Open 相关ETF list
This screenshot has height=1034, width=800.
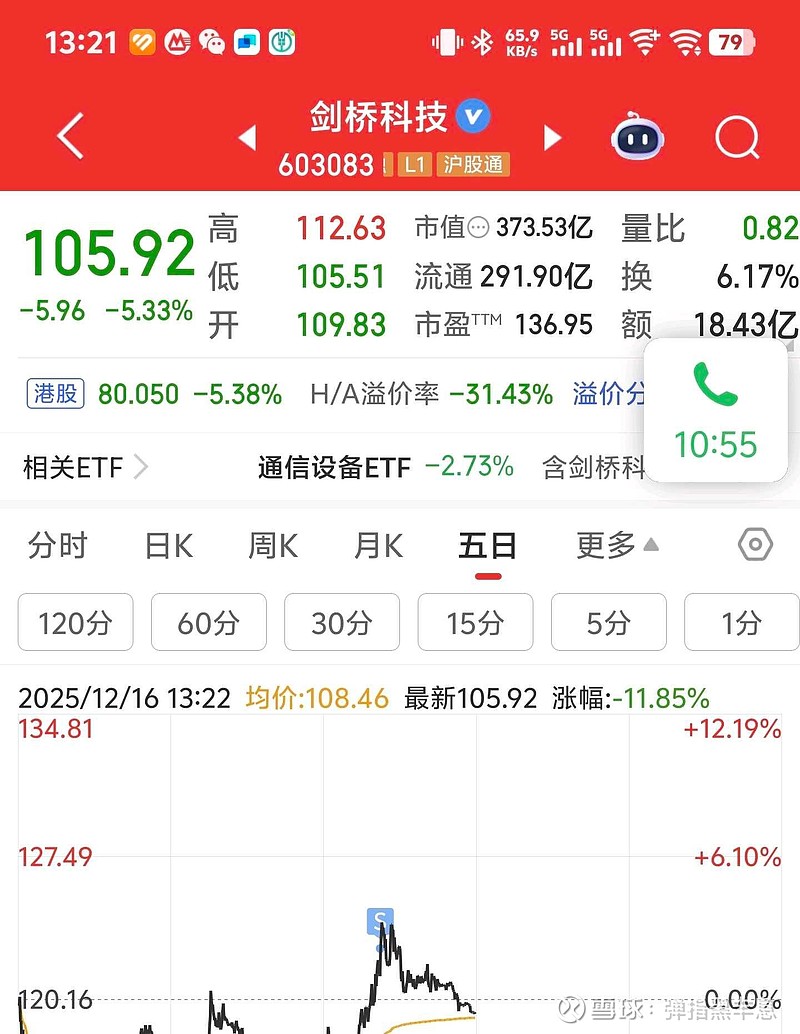(85, 467)
